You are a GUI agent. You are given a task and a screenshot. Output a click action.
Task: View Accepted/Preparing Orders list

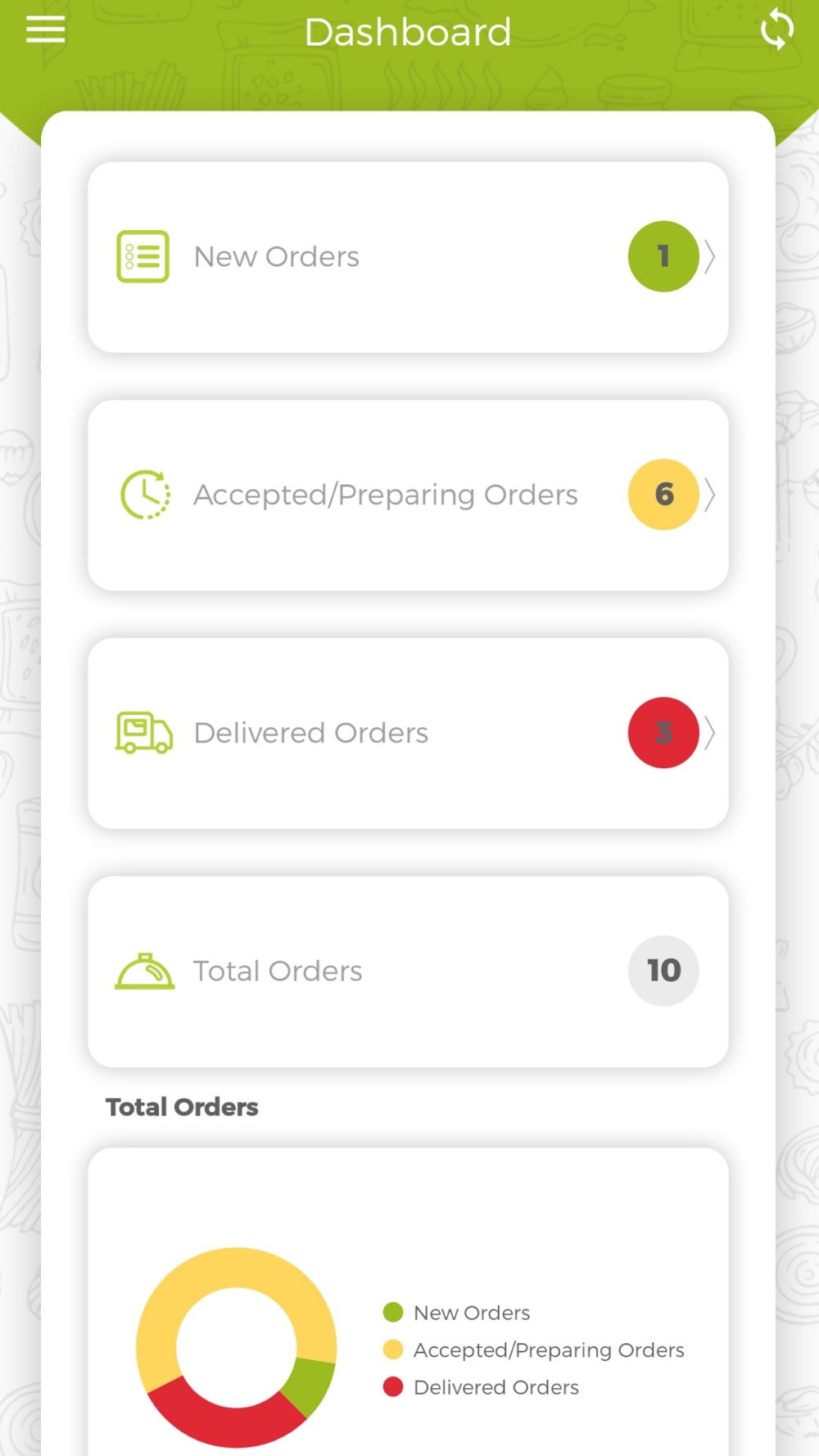(x=408, y=495)
